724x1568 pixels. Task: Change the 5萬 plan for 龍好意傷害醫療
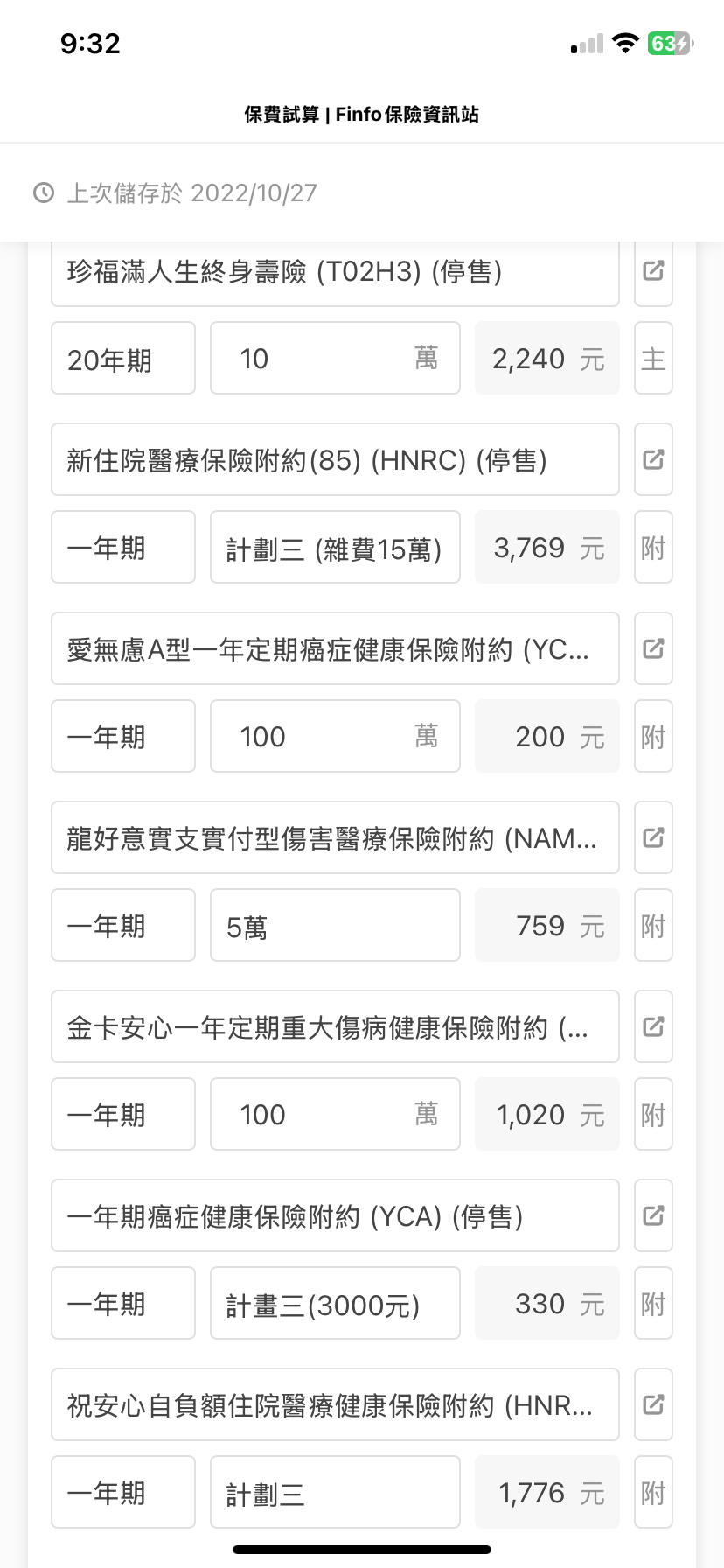click(335, 925)
